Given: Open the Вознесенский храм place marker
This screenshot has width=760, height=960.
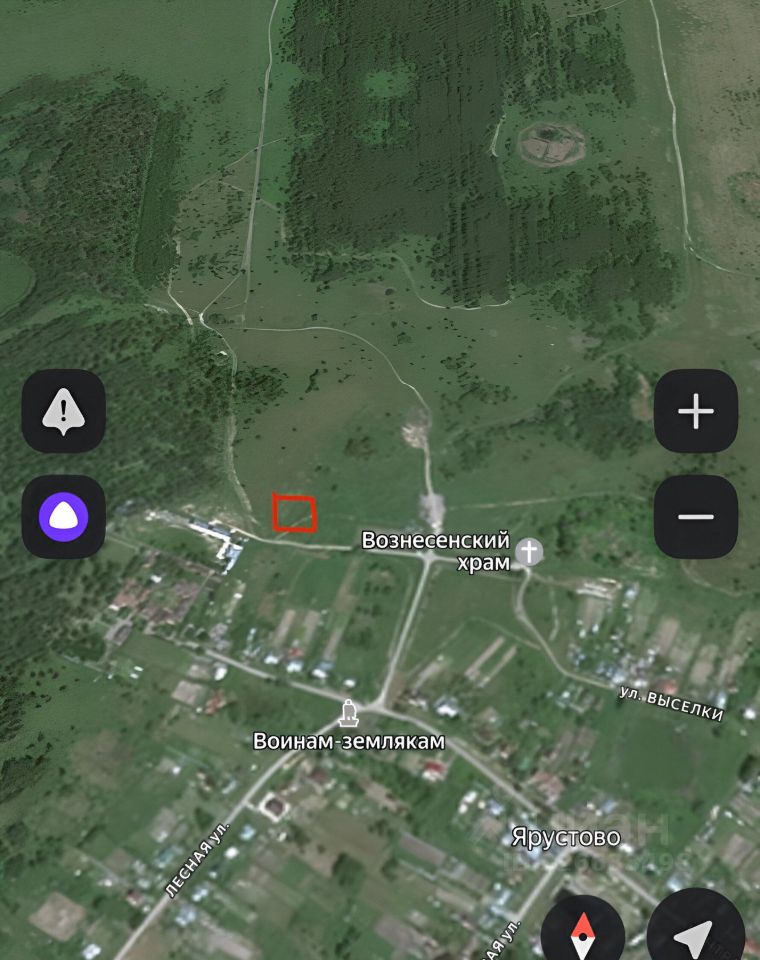Looking at the screenshot, I should coord(528,551).
